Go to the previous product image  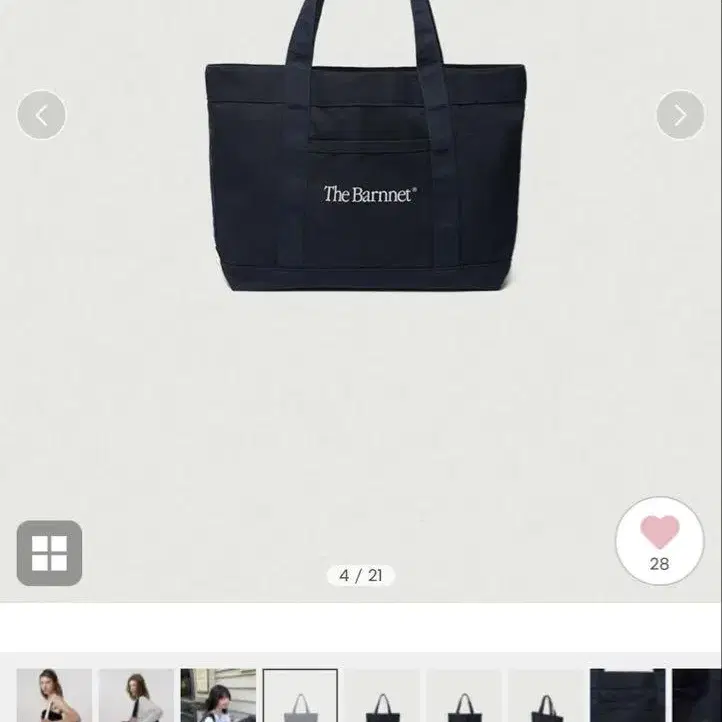click(x=41, y=115)
